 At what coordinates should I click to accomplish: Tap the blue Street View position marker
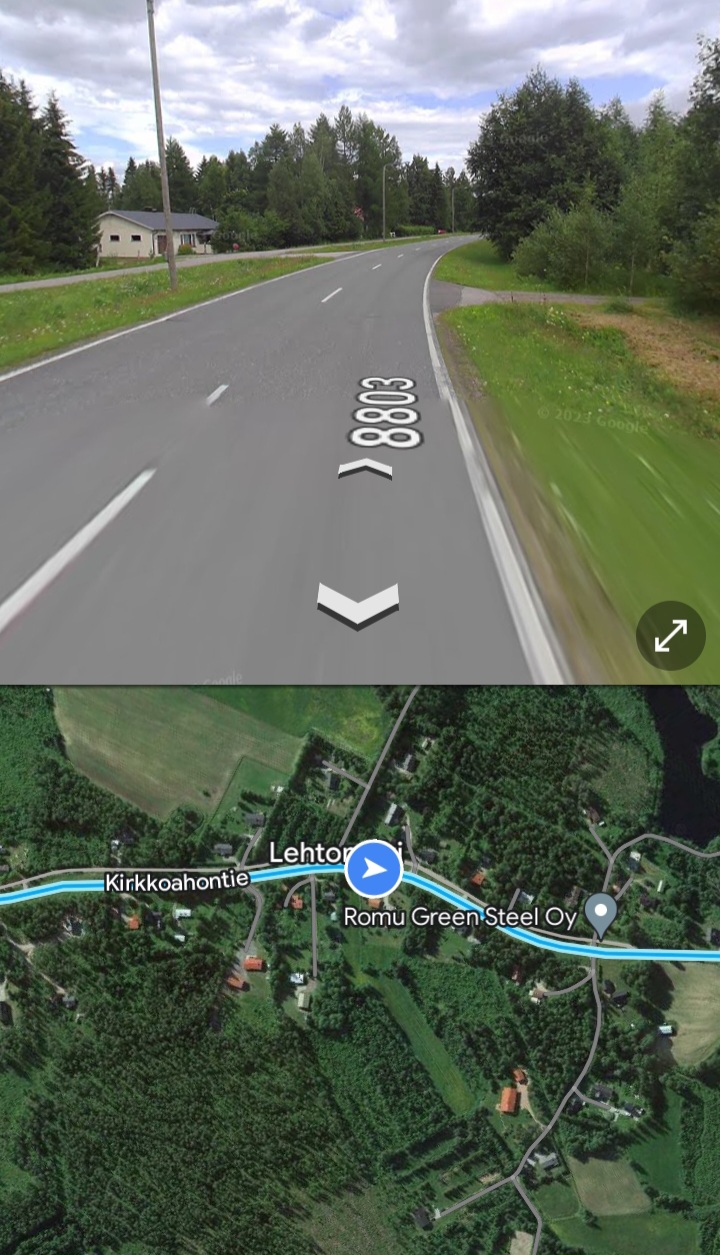(x=374, y=868)
